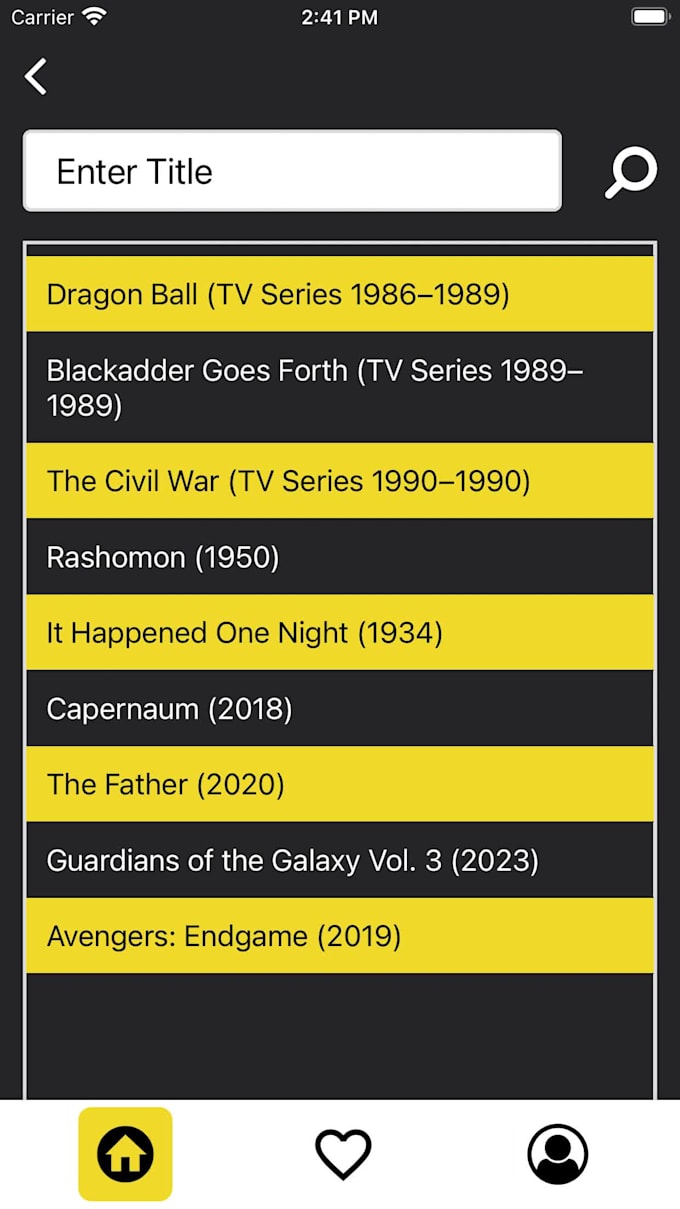Image resolution: width=680 pixels, height=1209 pixels.
Task: Open Rashomon (1950)
Action: click(340, 557)
